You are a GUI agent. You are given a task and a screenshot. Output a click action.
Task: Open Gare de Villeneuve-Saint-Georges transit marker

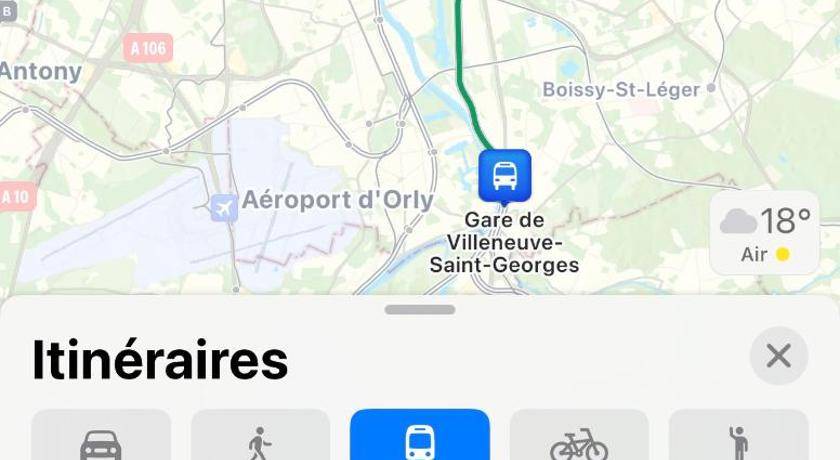point(505,176)
